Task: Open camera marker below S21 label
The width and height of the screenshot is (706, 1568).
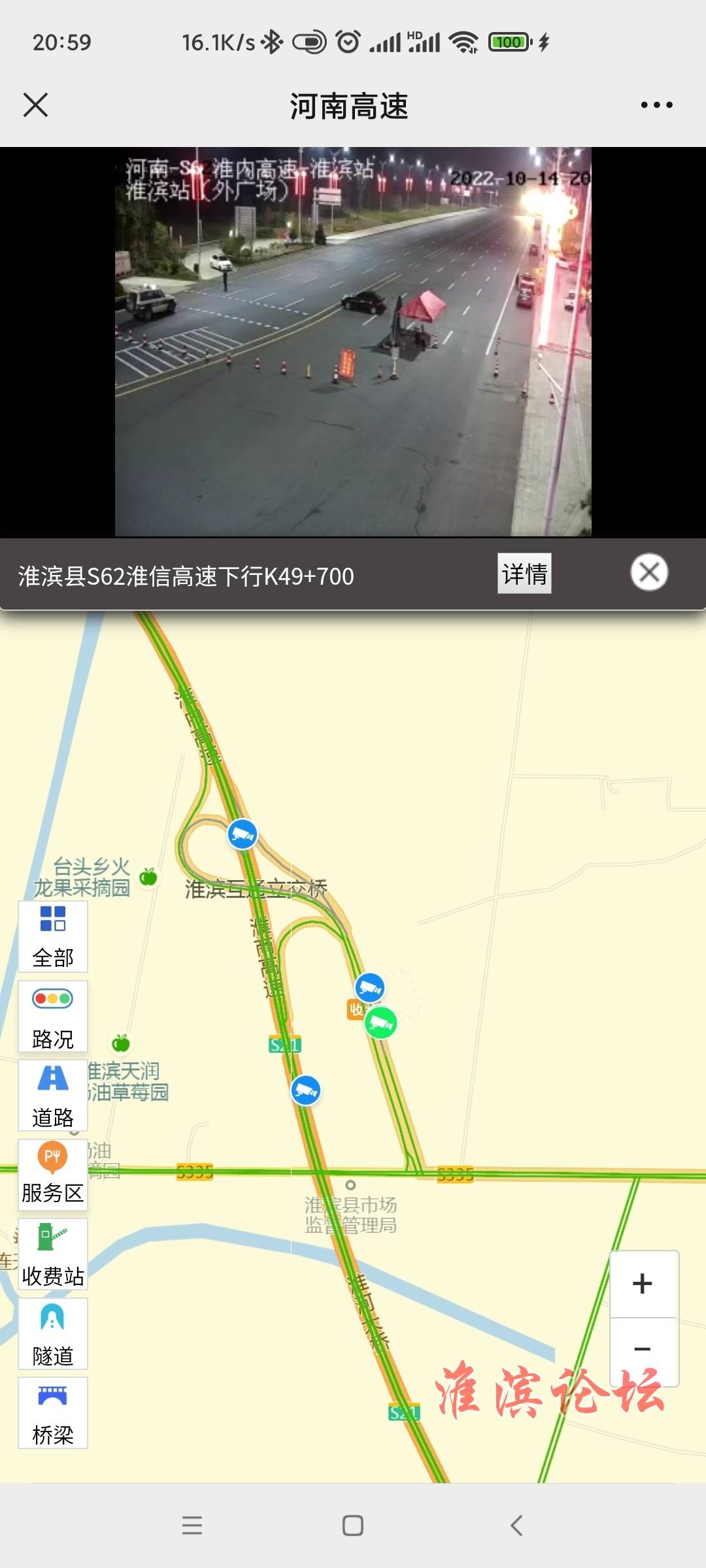Action: coord(305,1090)
